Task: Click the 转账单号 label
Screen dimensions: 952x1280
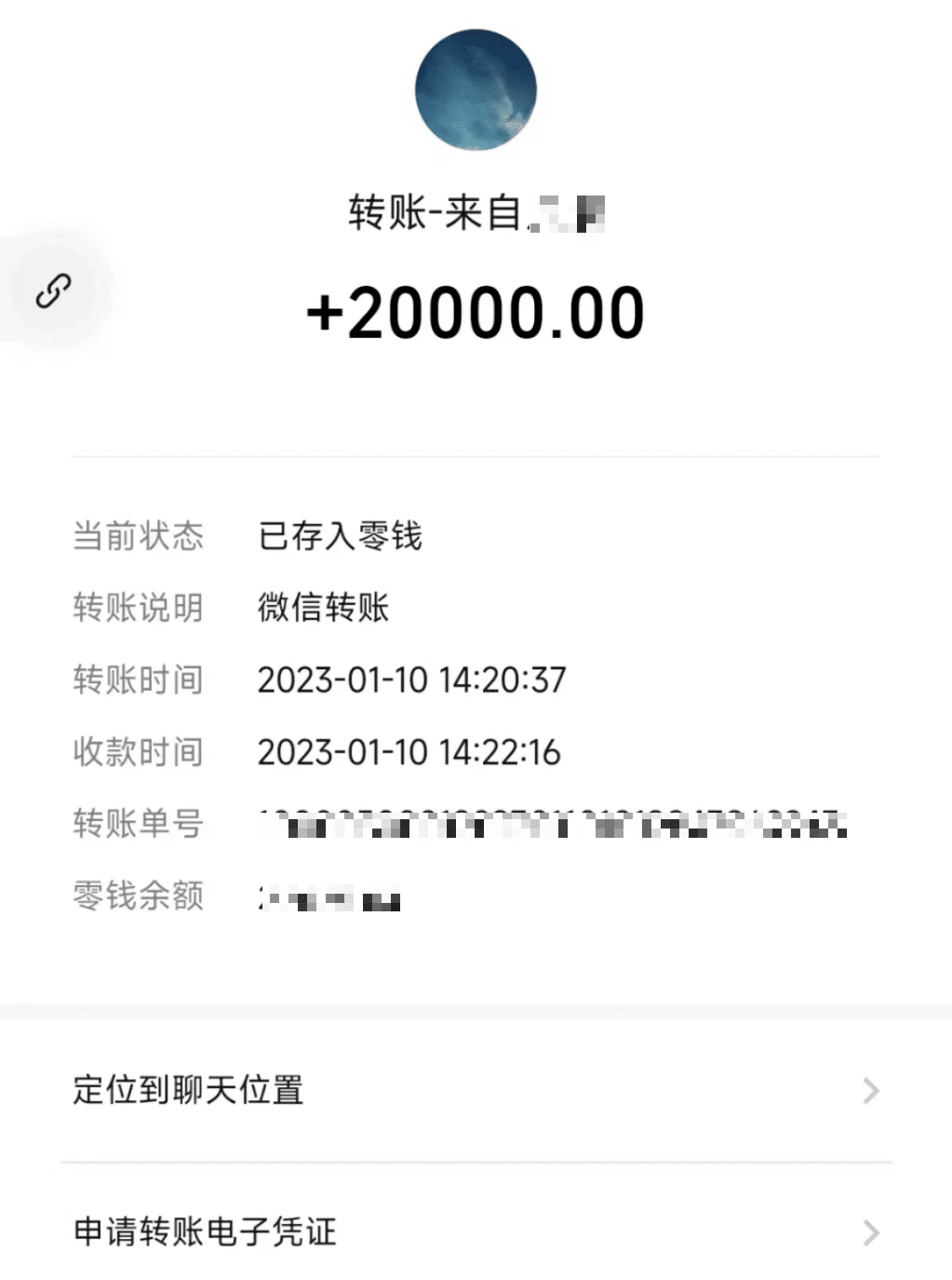Action: click(138, 824)
